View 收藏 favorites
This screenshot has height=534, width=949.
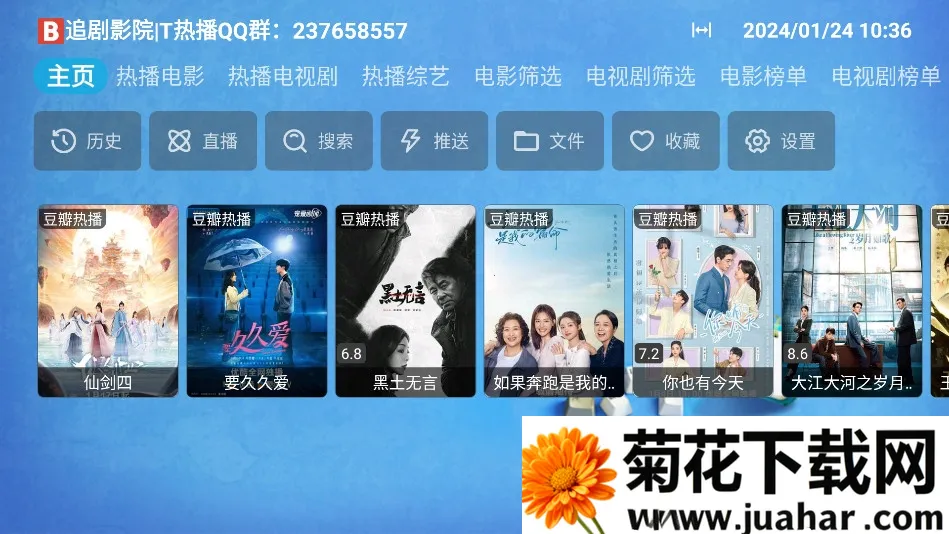pyautogui.click(x=665, y=141)
